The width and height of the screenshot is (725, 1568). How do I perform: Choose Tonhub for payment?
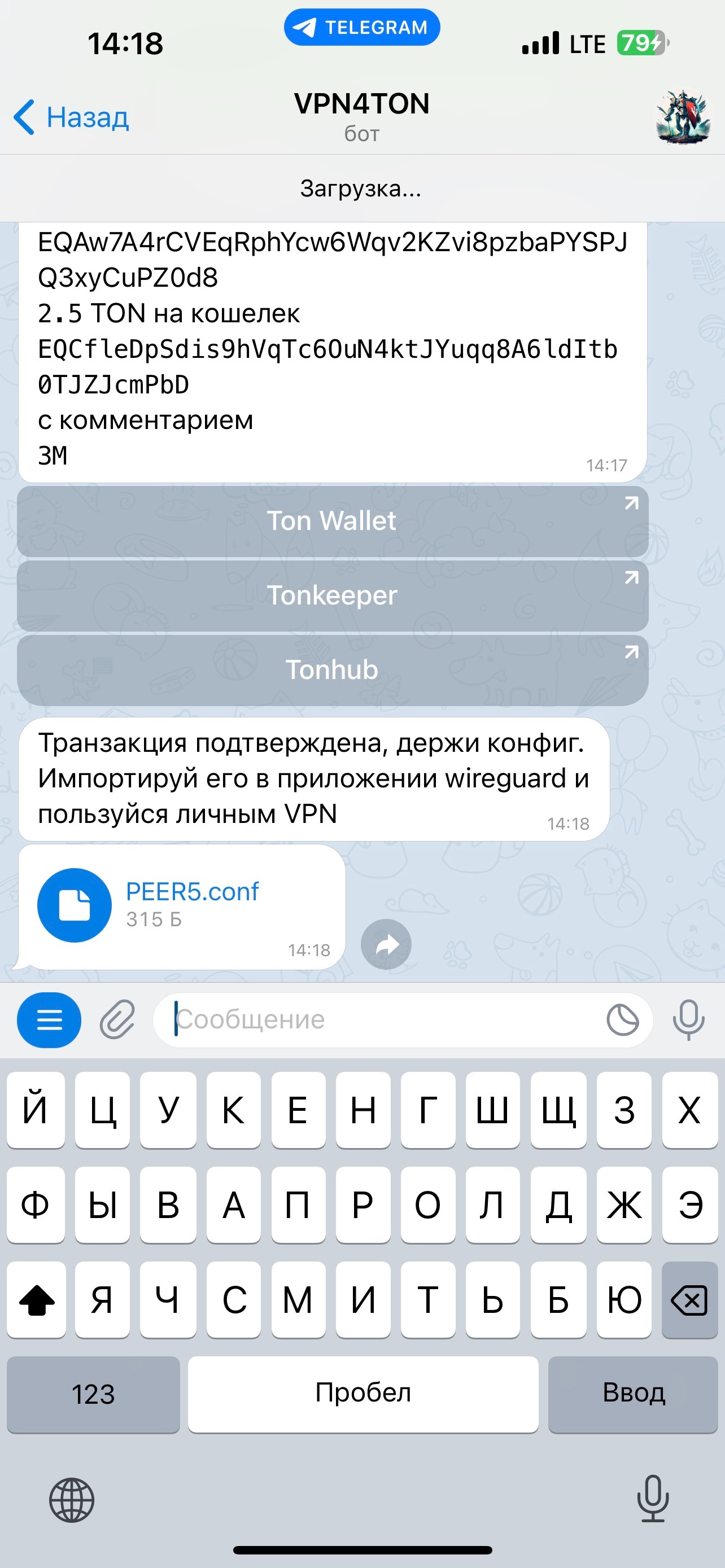[333, 669]
